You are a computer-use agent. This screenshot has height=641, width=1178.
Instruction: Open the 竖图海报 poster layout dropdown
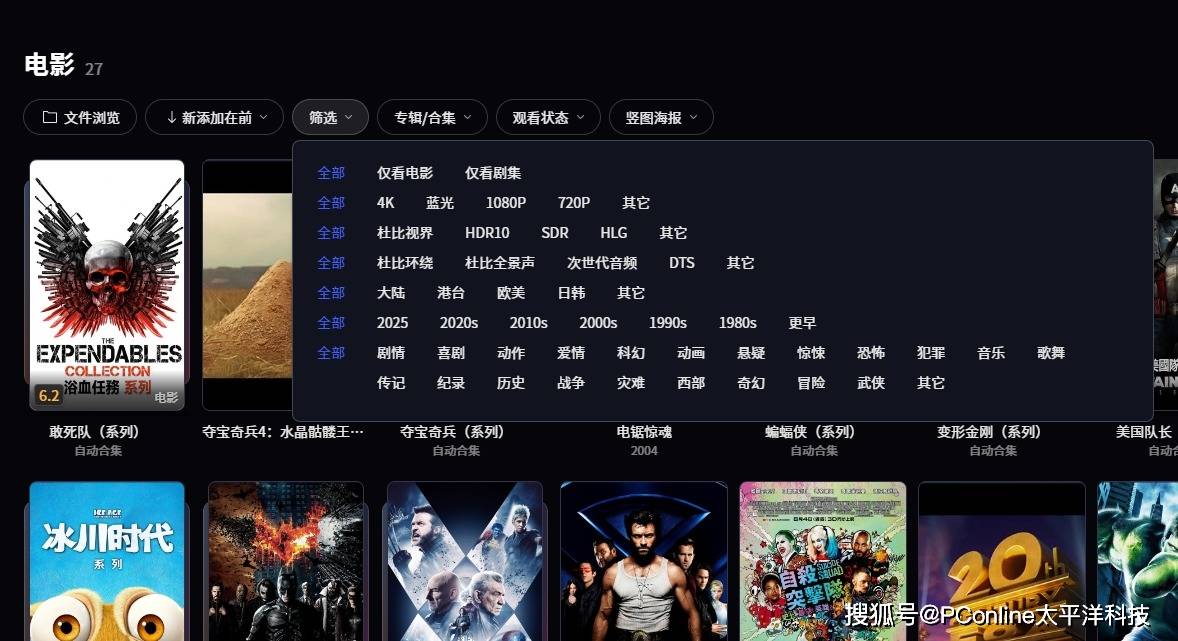tap(661, 117)
